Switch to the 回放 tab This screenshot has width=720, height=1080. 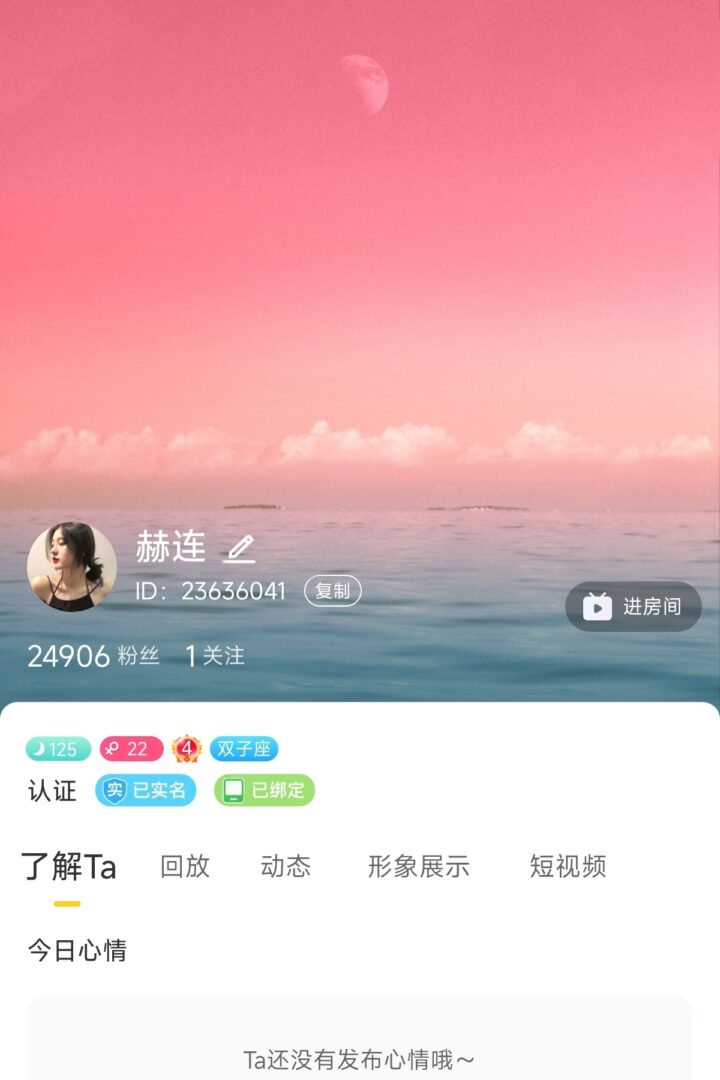(x=185, y=867)
